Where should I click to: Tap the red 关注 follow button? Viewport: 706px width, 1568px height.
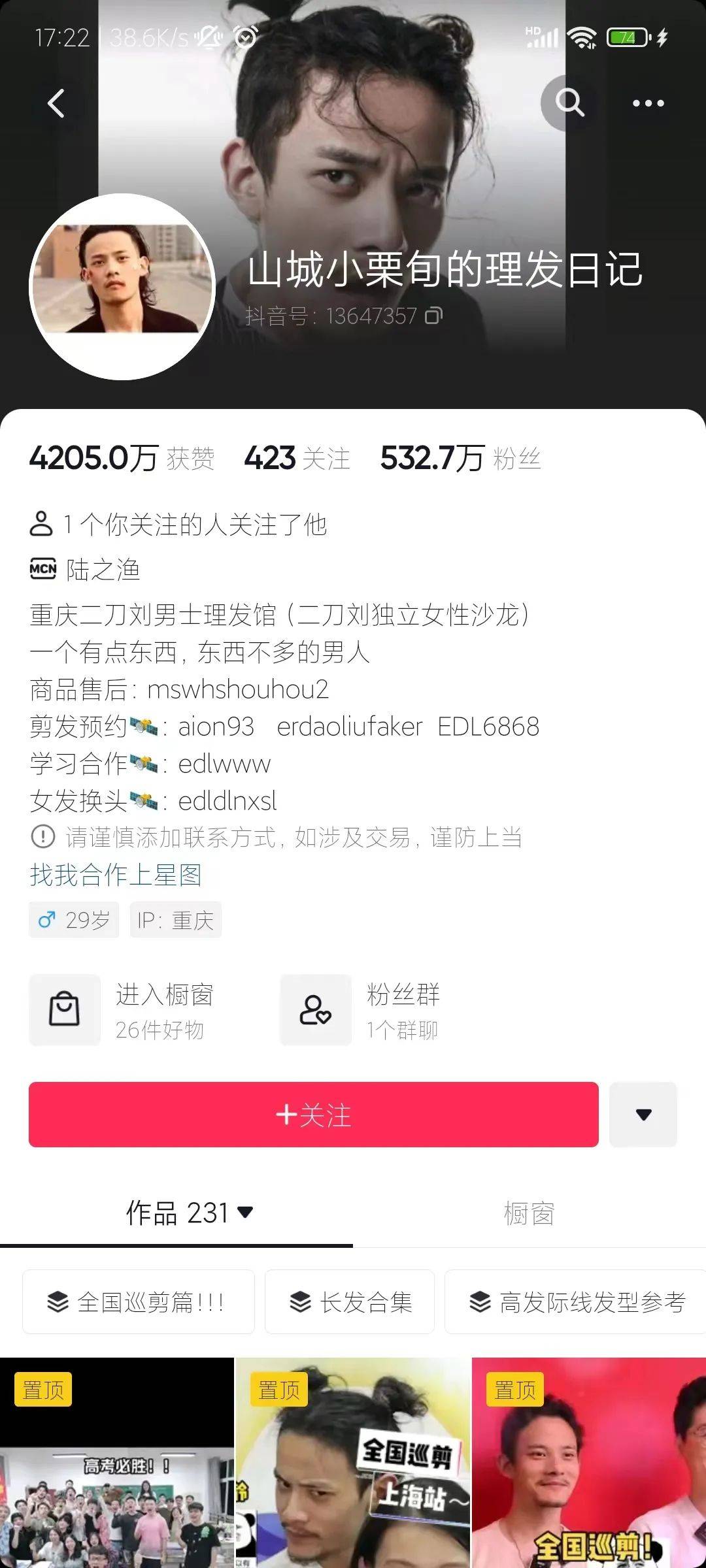(314, 1115)
